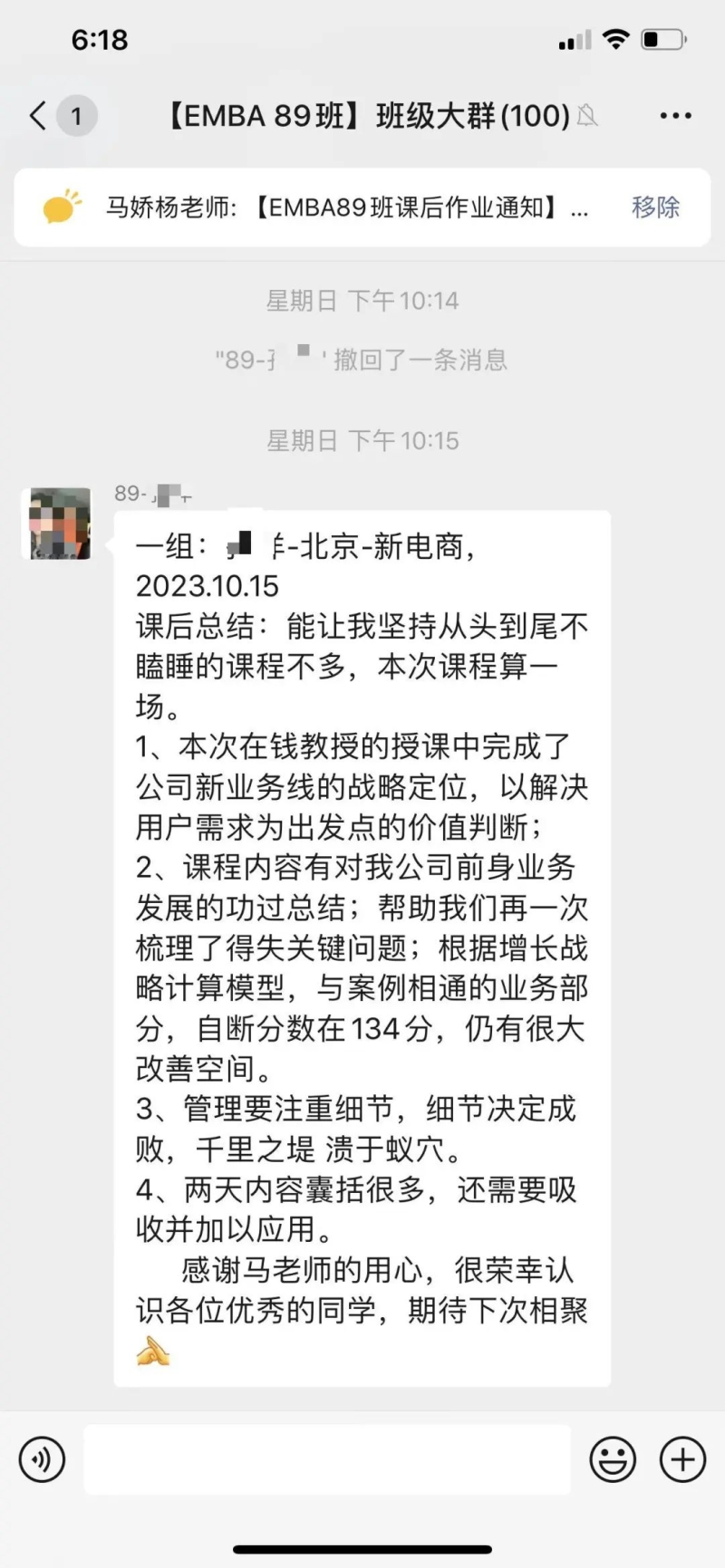Remove the pinned homework notice banner
Image resolution: width=725 pixels, height=1568 pixels.
click(655, 207)
